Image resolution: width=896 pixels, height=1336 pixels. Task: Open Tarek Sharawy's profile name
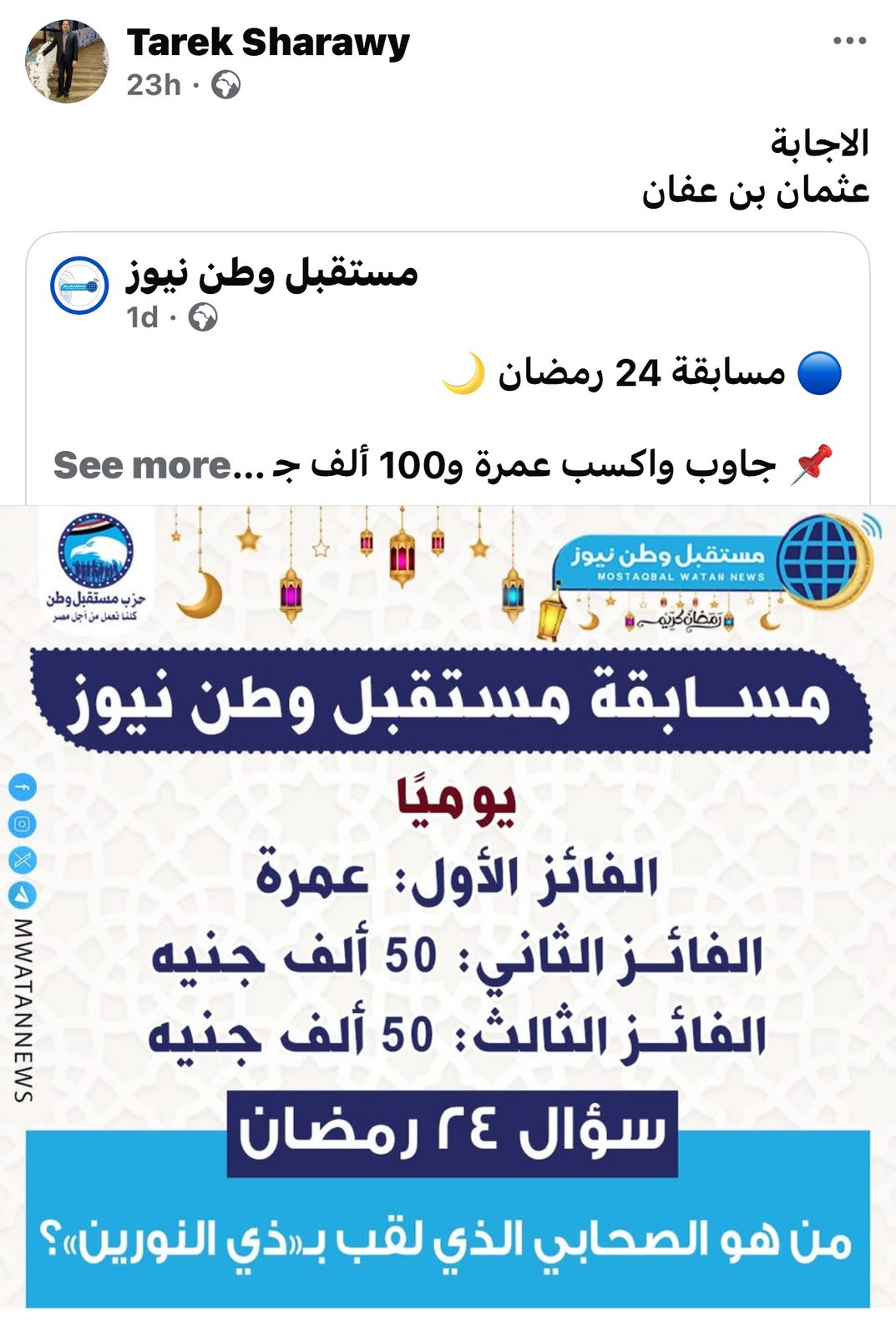[x=268, y=43]
